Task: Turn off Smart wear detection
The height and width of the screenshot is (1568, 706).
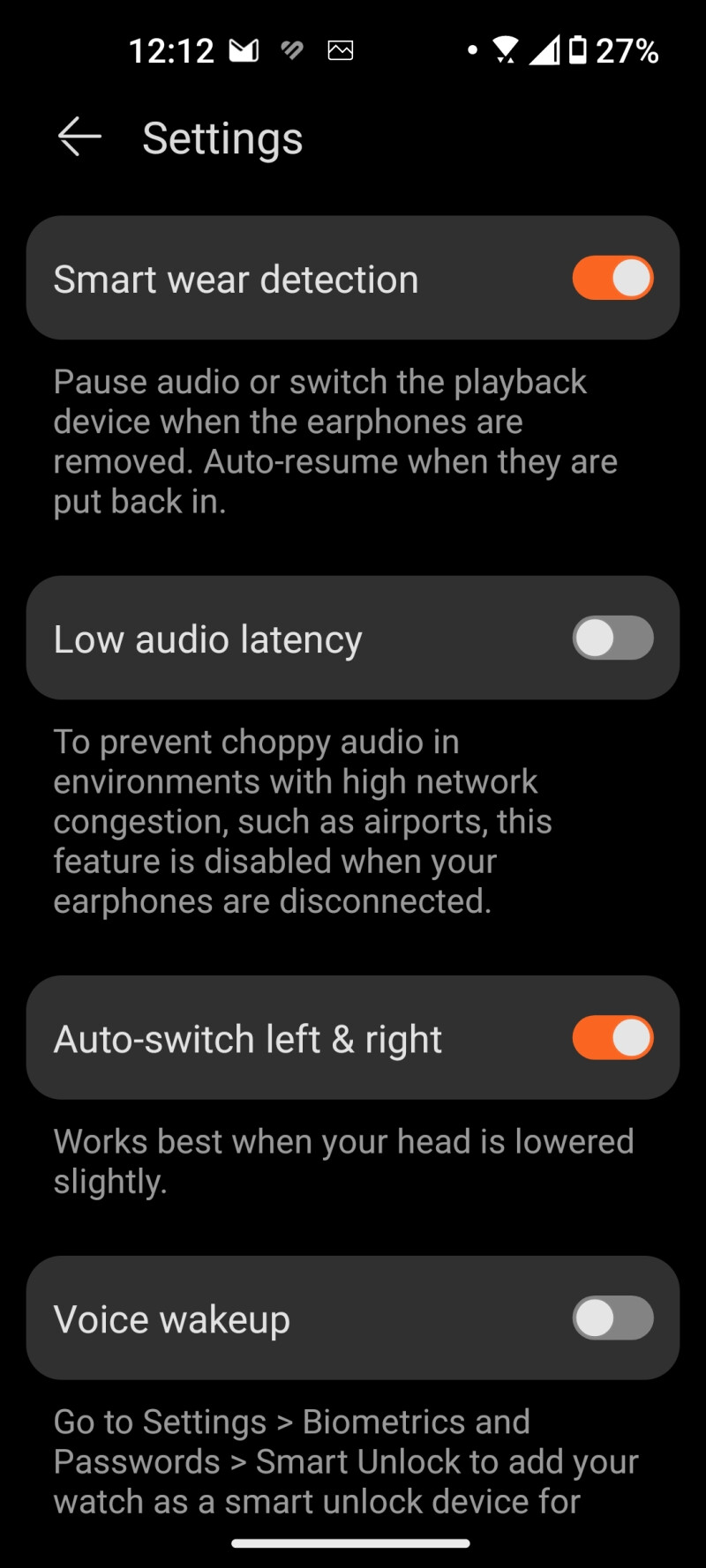Action: 612,279
